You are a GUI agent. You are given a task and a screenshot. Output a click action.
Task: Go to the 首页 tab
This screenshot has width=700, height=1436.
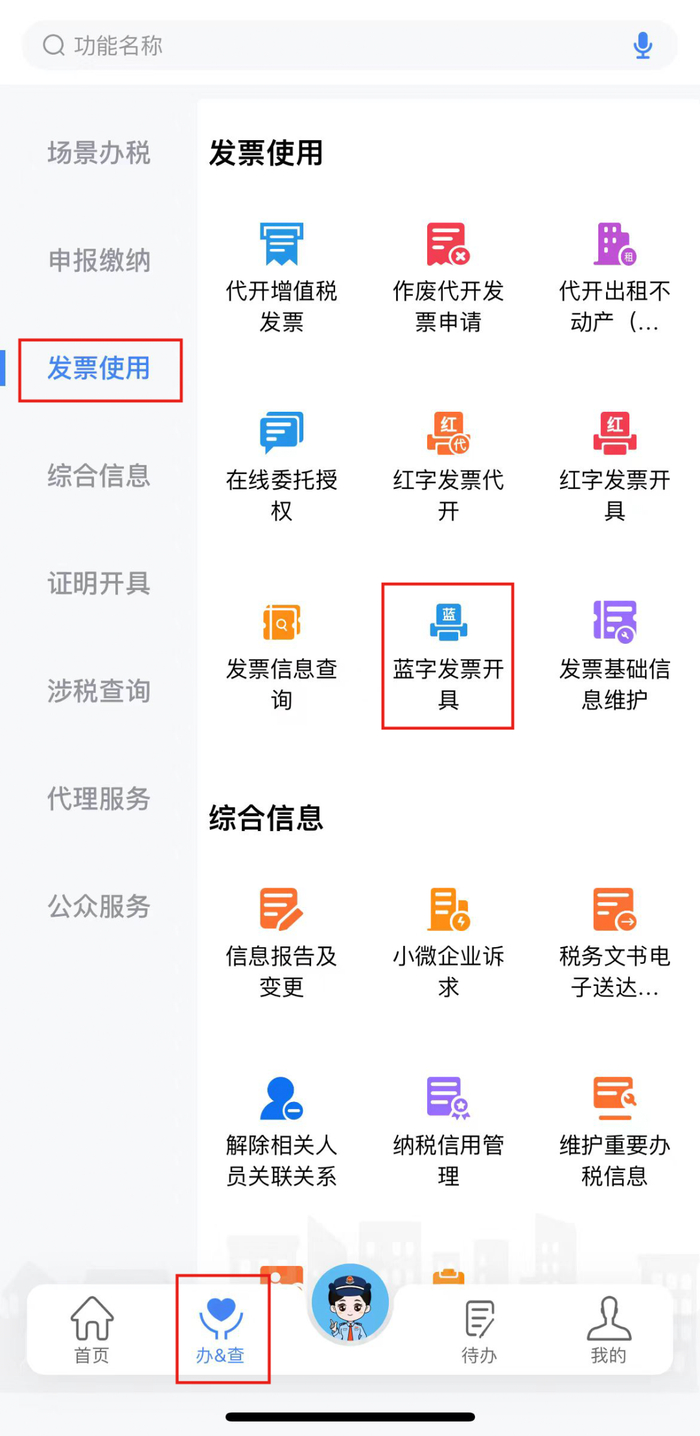(92, 1331)
